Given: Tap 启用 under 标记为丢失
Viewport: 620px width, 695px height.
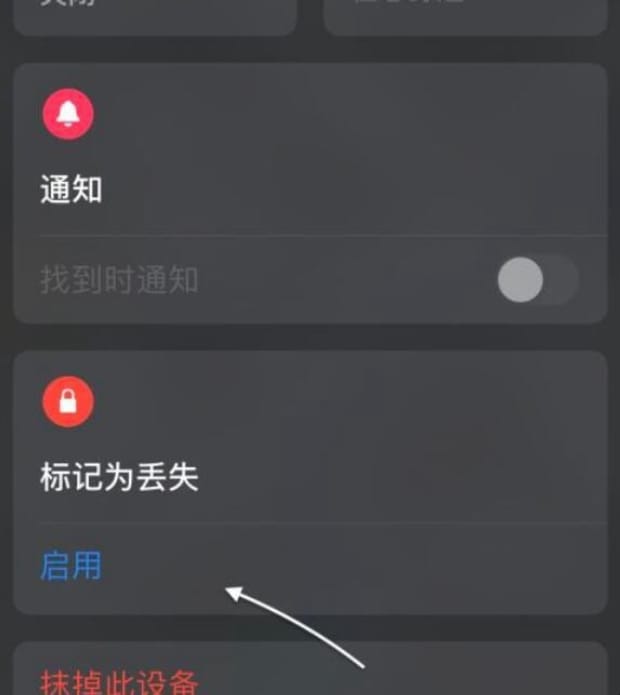Looking at the screenshot, I should coord(71,566).
